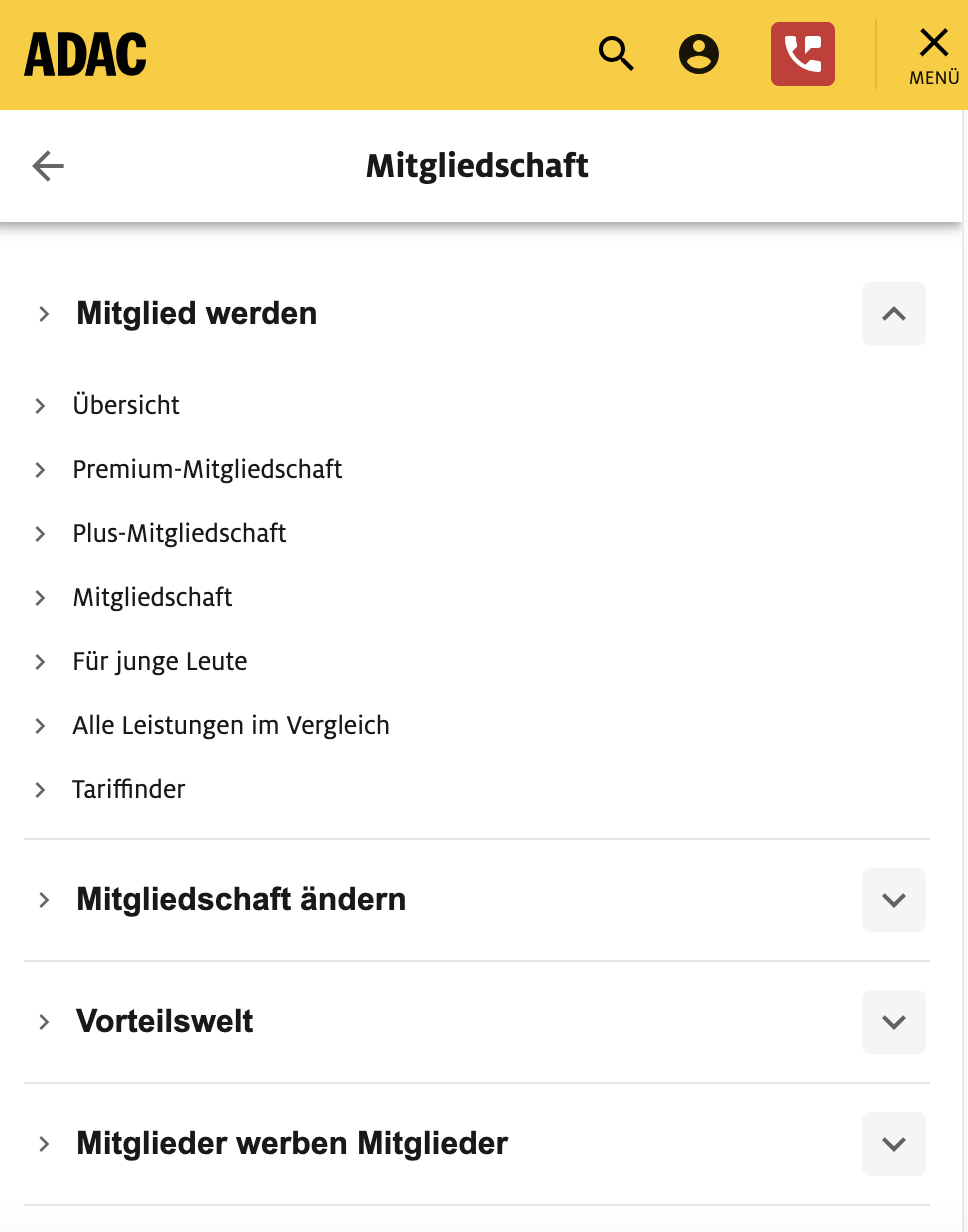Open the Mitgliedschaft list entry
The width and height of the screenshot is (968, 1232).
(x=152, y=597)
